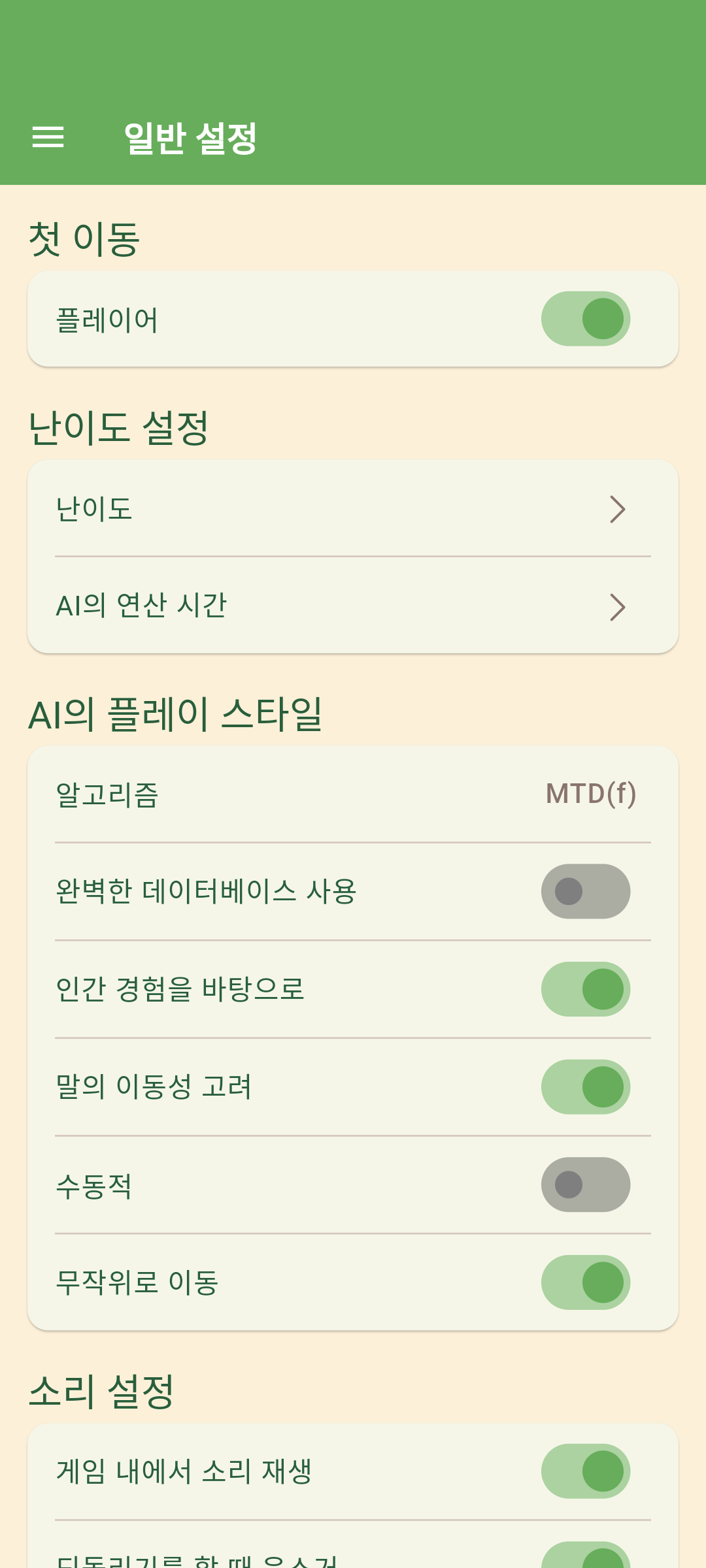Open the 난이도 setting
Screen dimensions: 706x1568
point(353,509)
